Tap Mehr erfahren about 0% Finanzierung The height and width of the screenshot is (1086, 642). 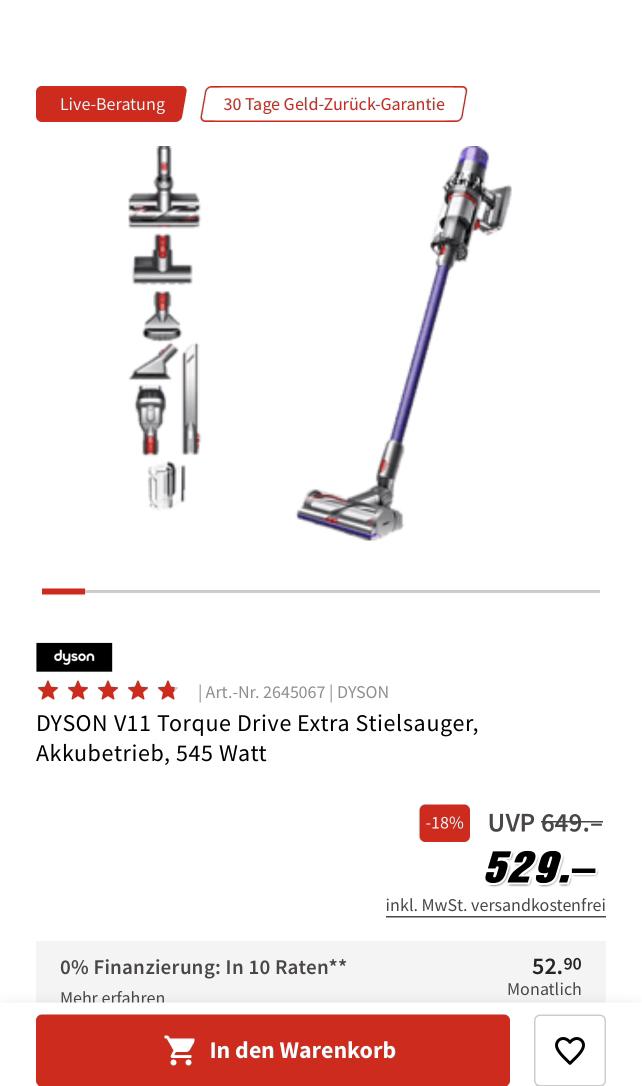[112, 997]
